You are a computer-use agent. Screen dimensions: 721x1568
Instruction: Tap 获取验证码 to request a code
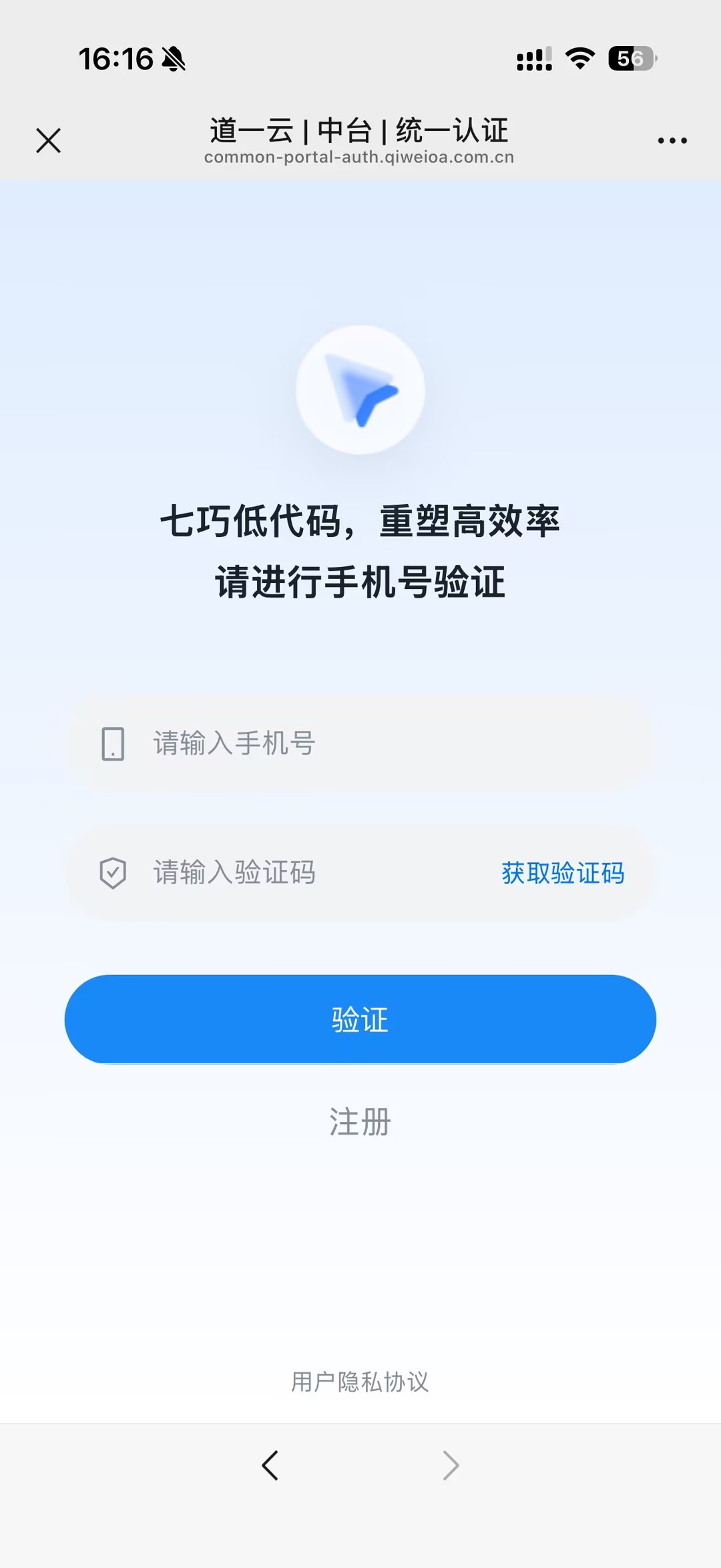563,873
